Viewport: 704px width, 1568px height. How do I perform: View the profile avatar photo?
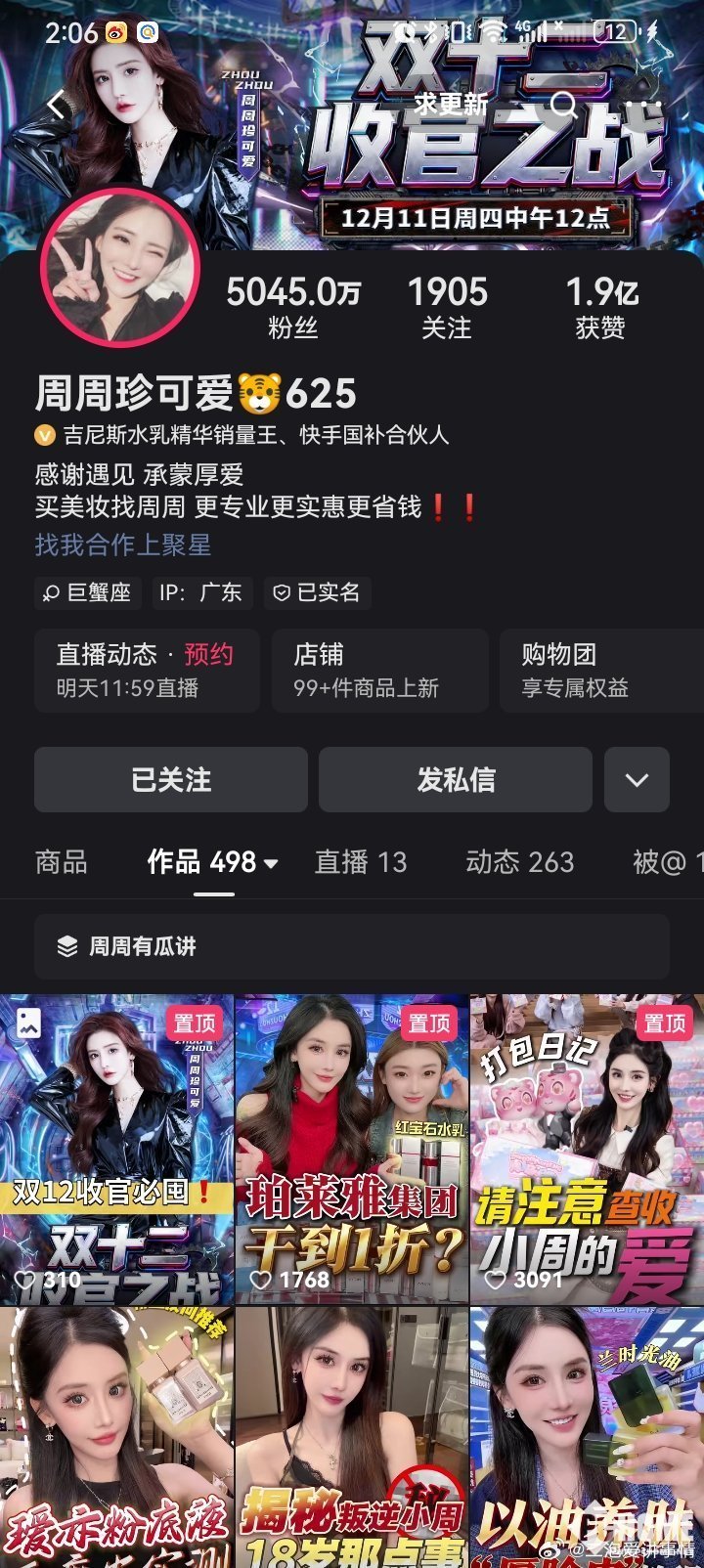click(x=119, y=268)
